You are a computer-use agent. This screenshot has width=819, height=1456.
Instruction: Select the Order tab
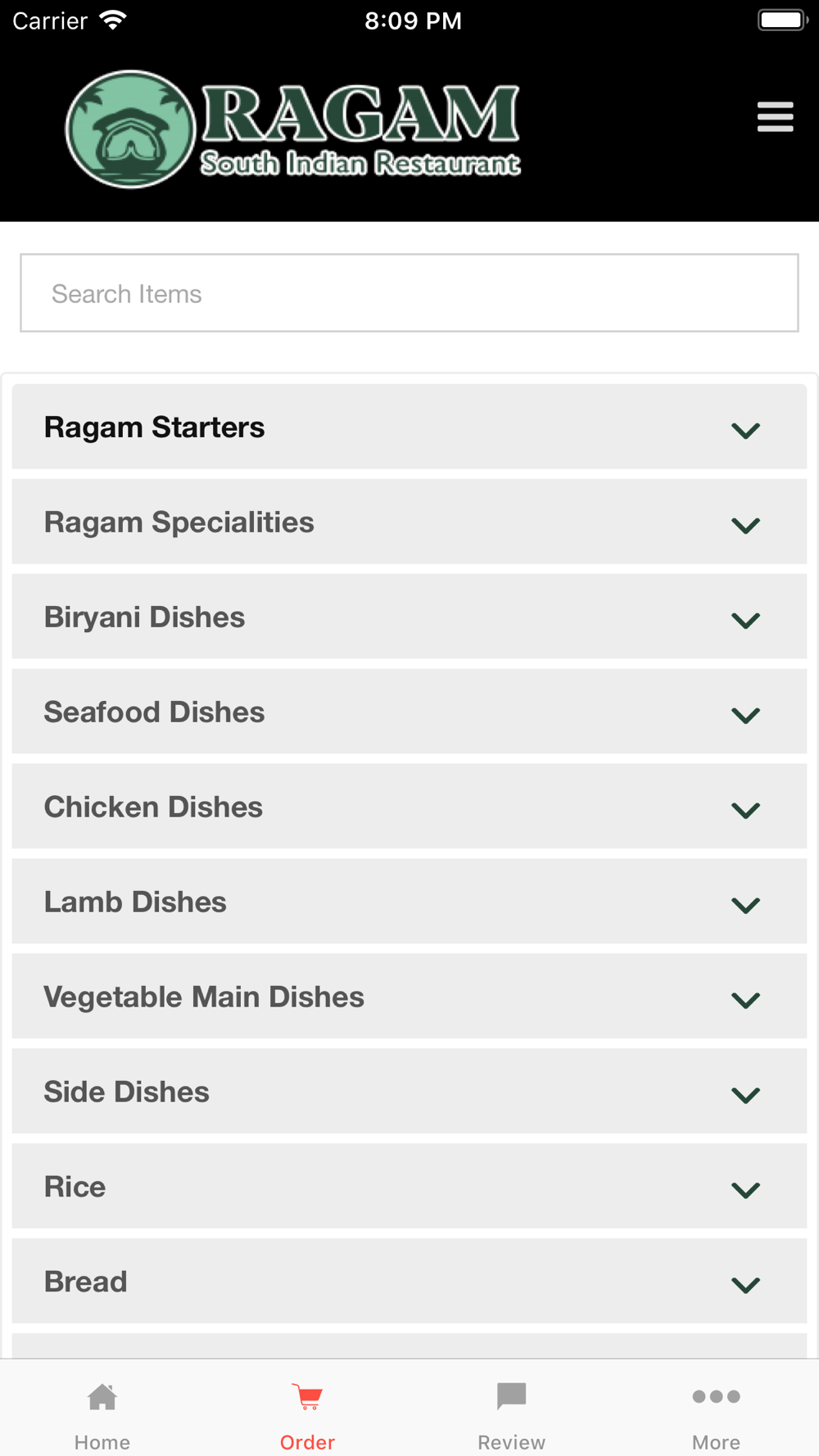click(307, 1415)
